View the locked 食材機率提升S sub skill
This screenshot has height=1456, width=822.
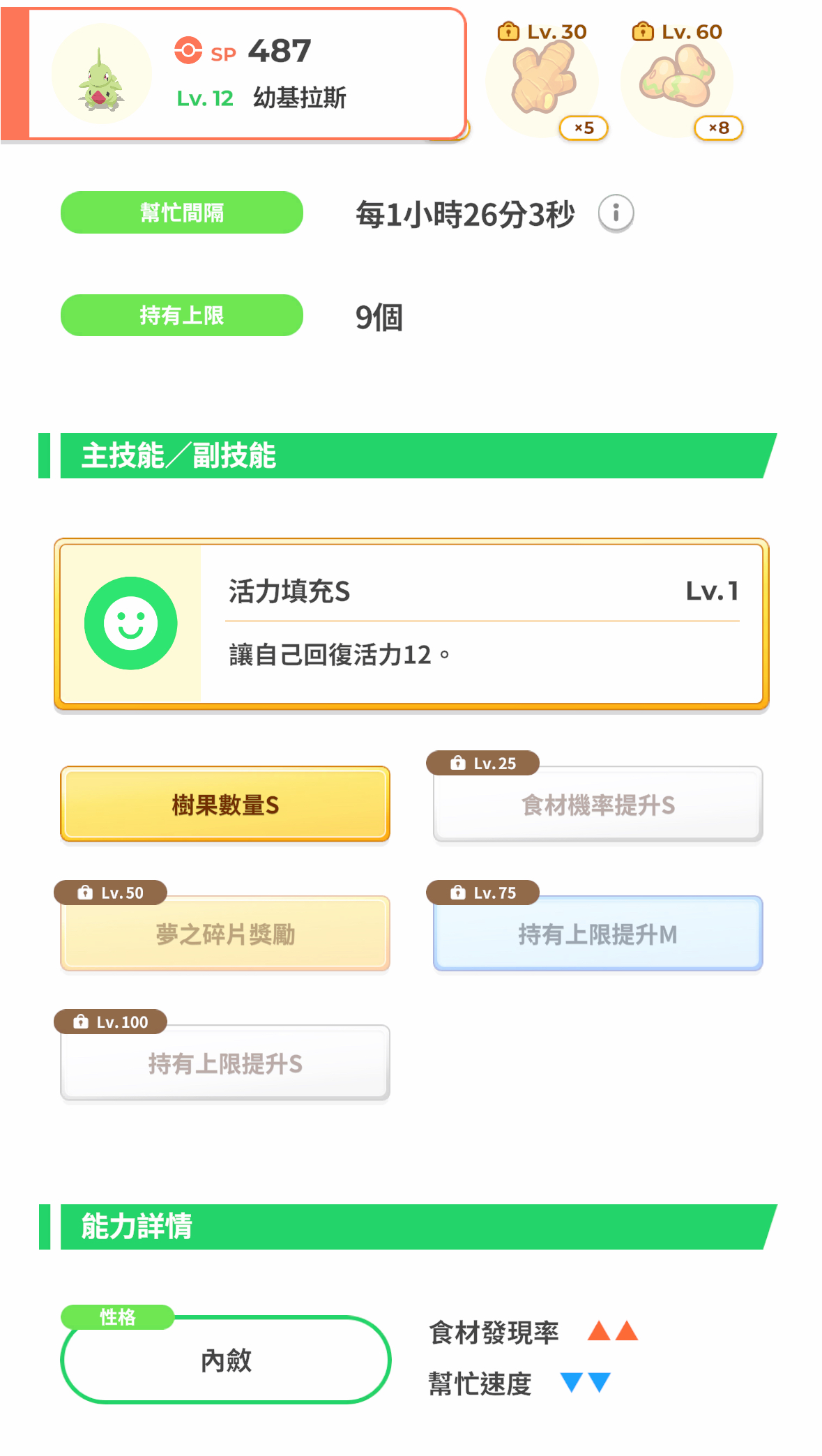point(598,804)
